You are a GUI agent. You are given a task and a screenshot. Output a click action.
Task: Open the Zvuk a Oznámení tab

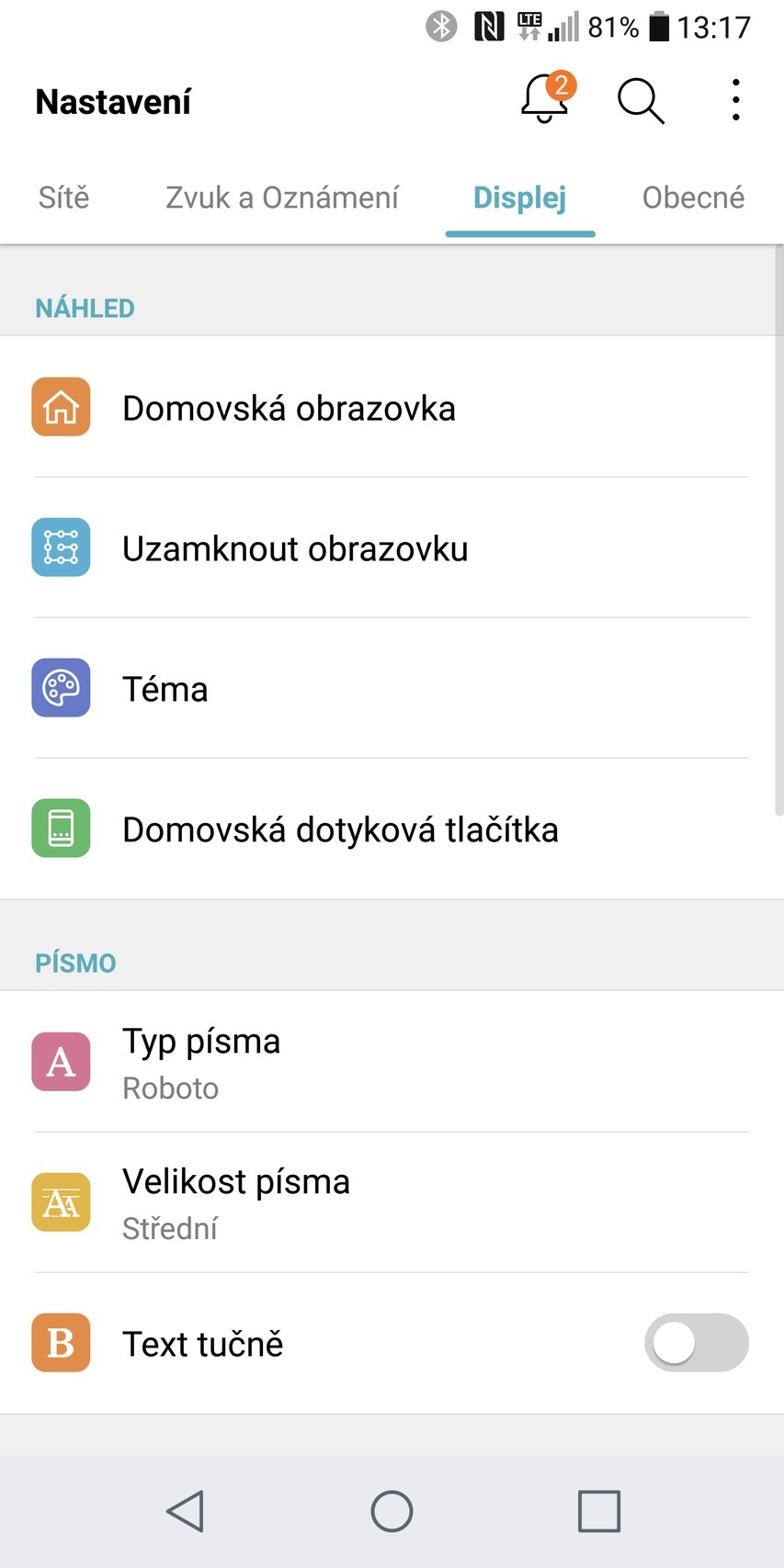click(282, 197)
